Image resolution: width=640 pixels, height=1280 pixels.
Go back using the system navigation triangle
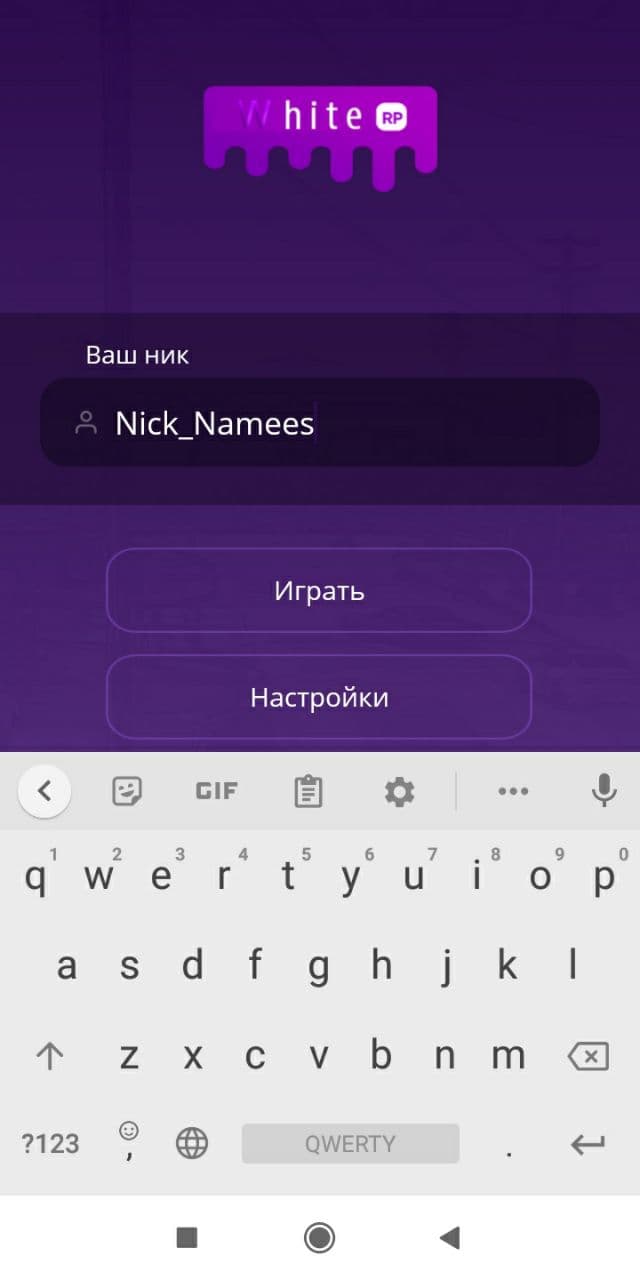click(x=449, y=1238)
